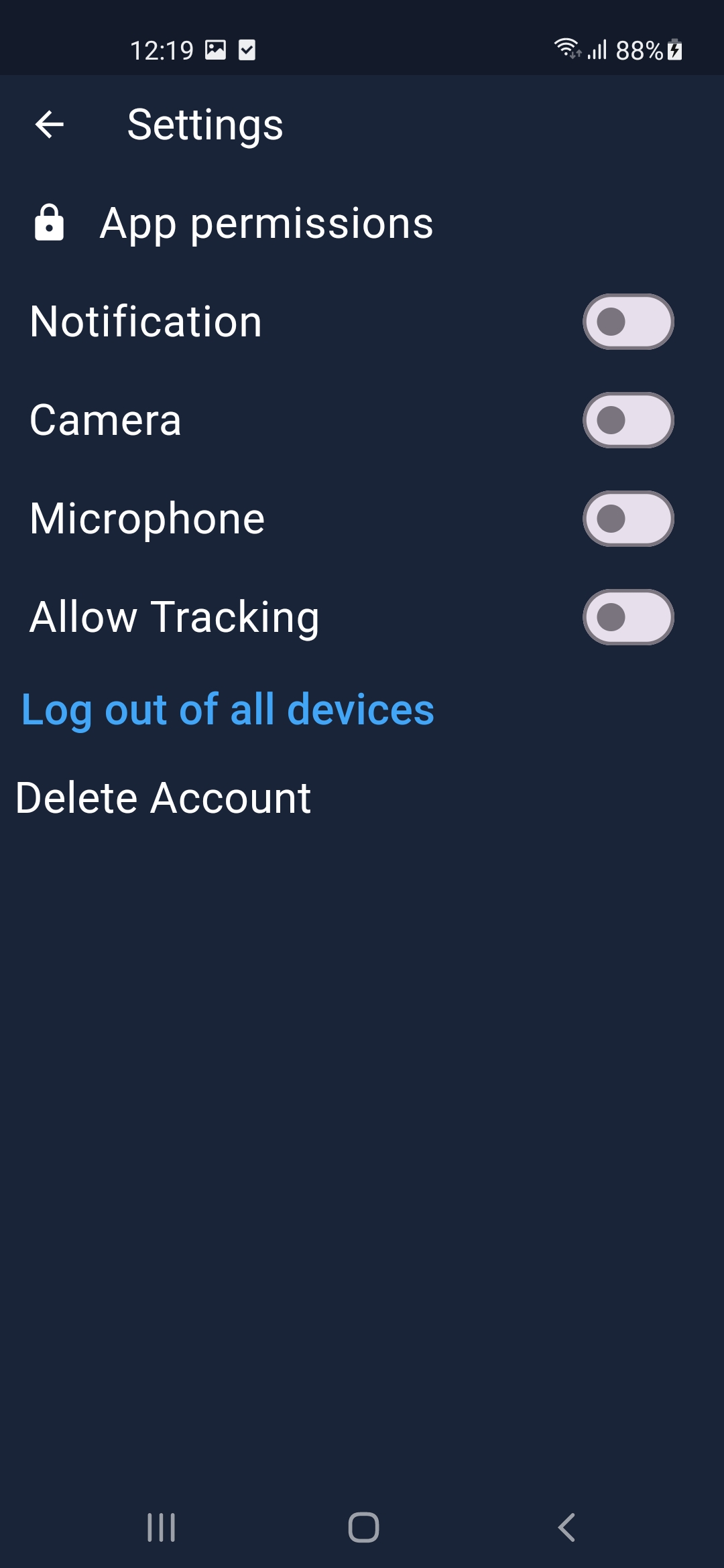Tap Log out of all devices
724x1568 pixels.
pos(228,710)
